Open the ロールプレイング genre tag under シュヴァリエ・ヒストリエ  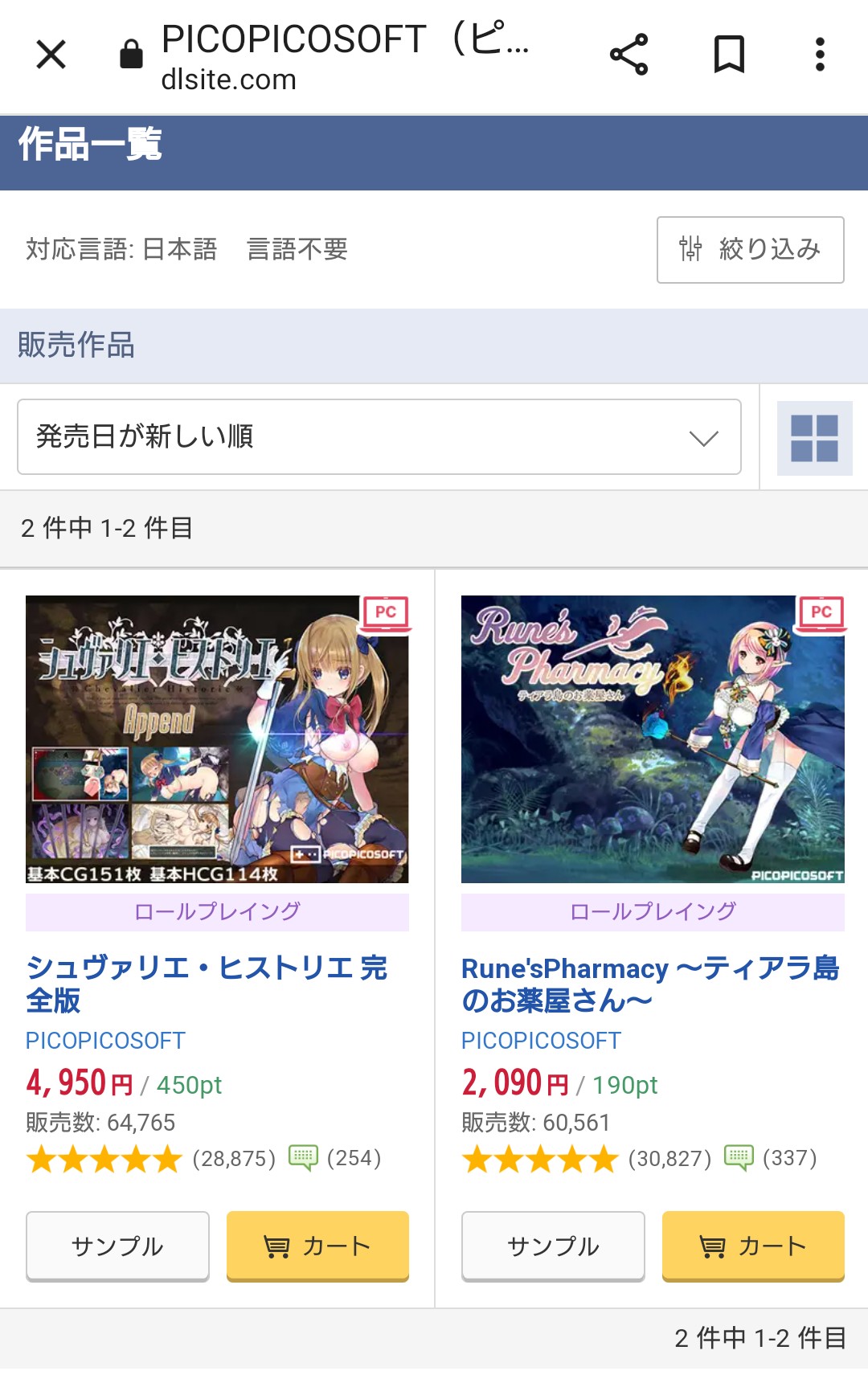pyautogui.click(x=217, y=911)
